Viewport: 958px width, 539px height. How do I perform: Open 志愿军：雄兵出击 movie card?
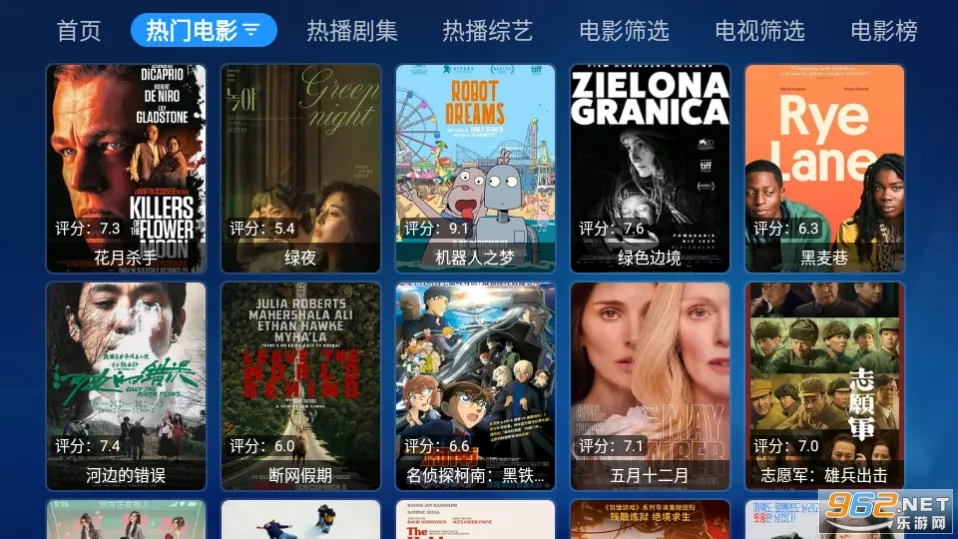[x=824, y=385]
